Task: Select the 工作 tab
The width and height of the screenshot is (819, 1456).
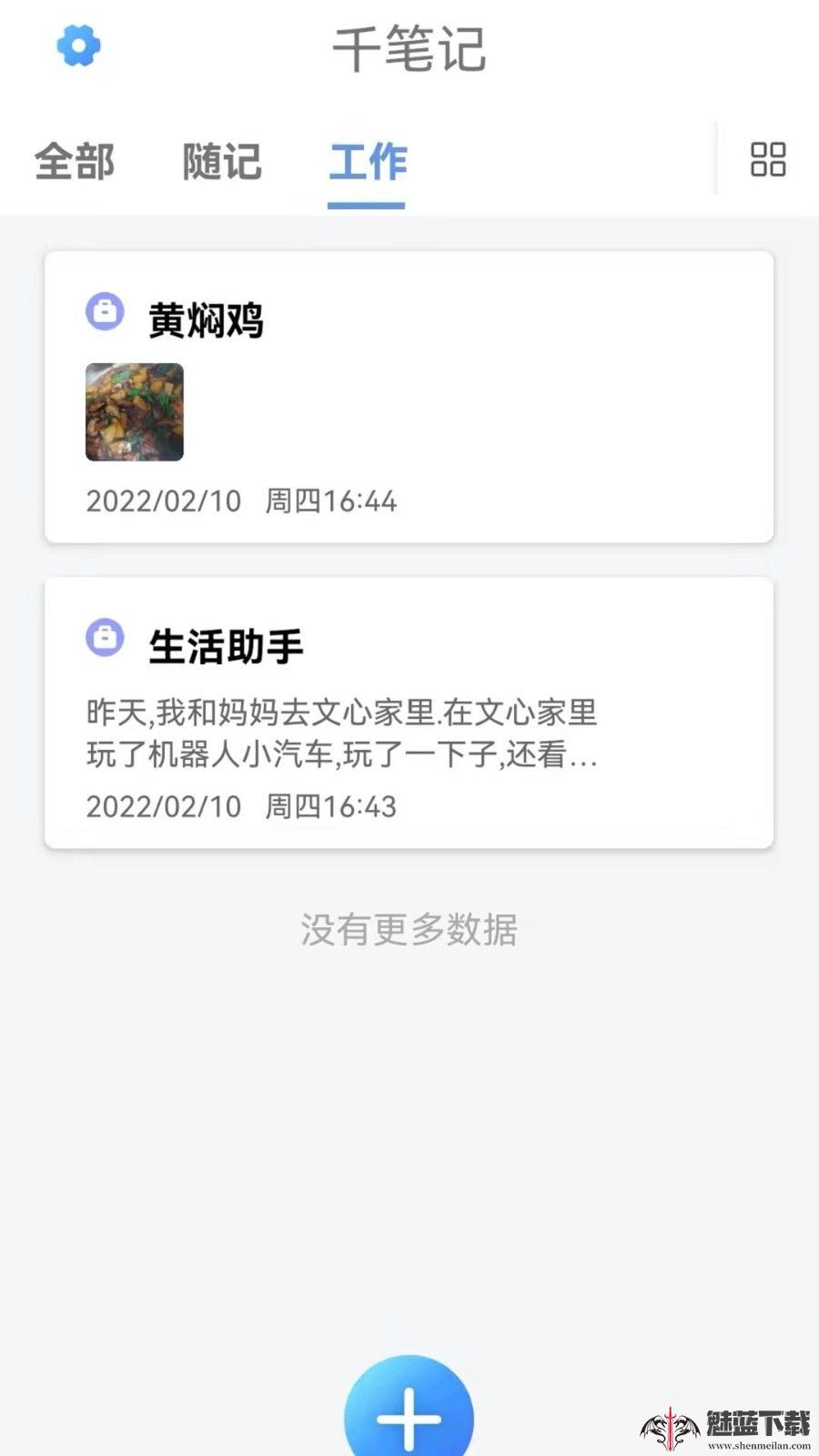Action: (367, 162)
